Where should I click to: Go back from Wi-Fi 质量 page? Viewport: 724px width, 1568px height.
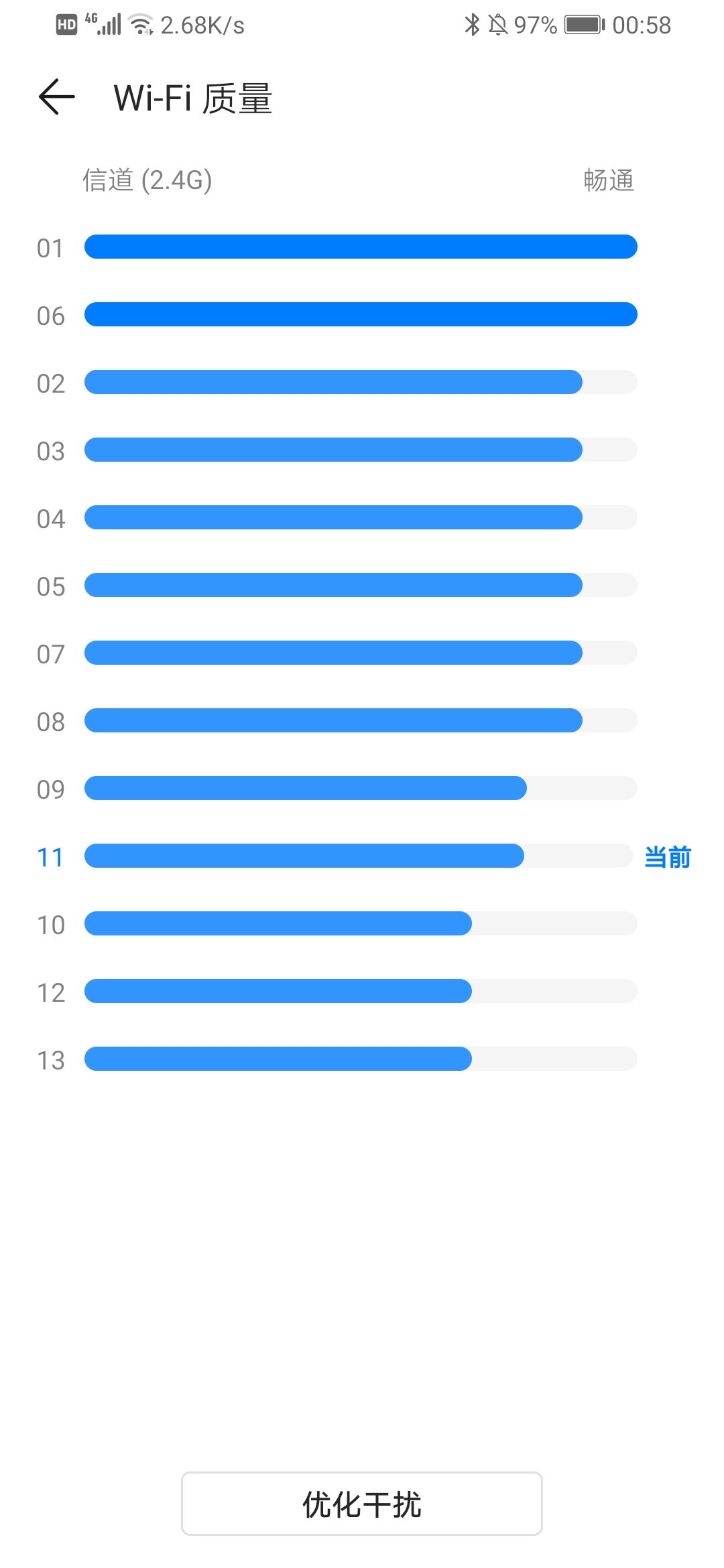click(57, 97)
